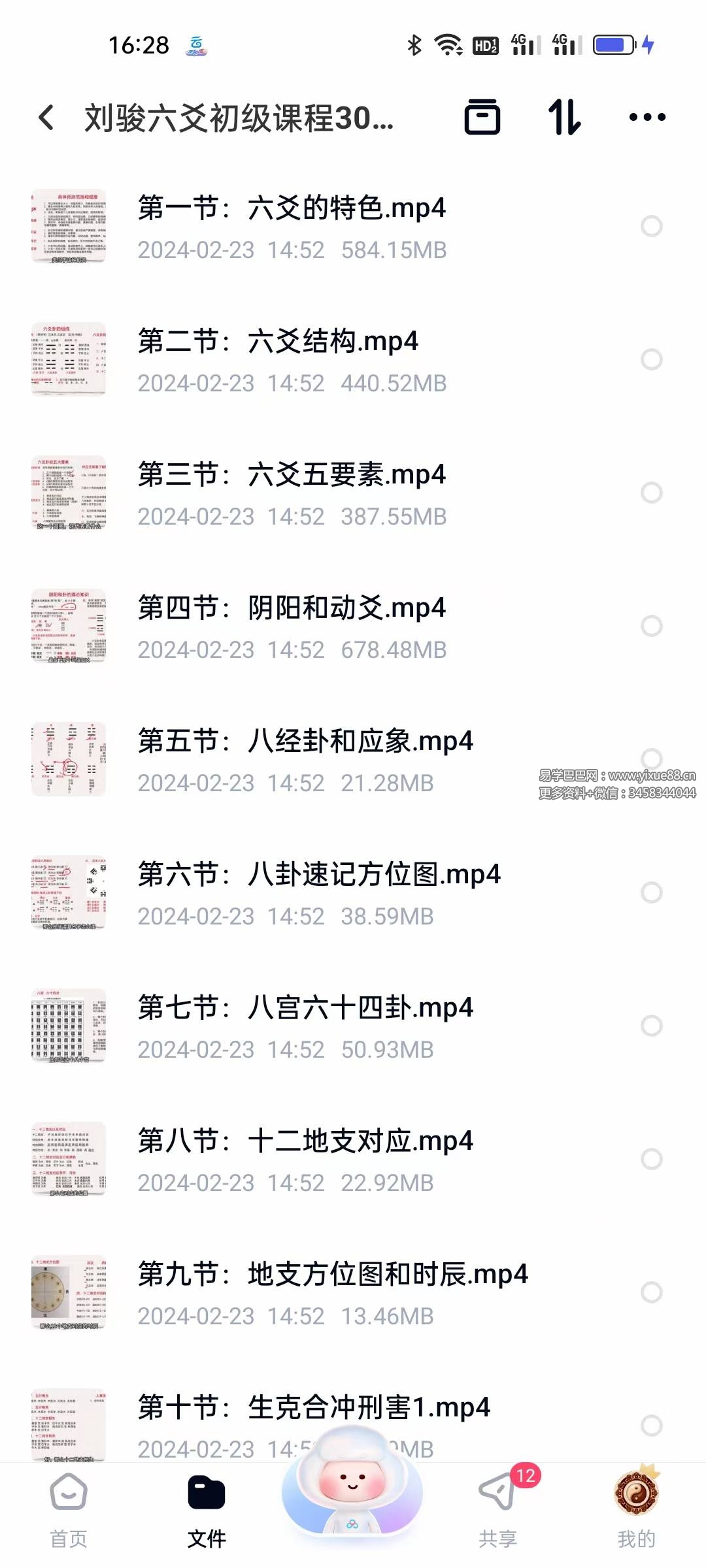Select the file 第二节：六爻结构.mp4
Screen dimensions: 706x1568
coord(651,359)
